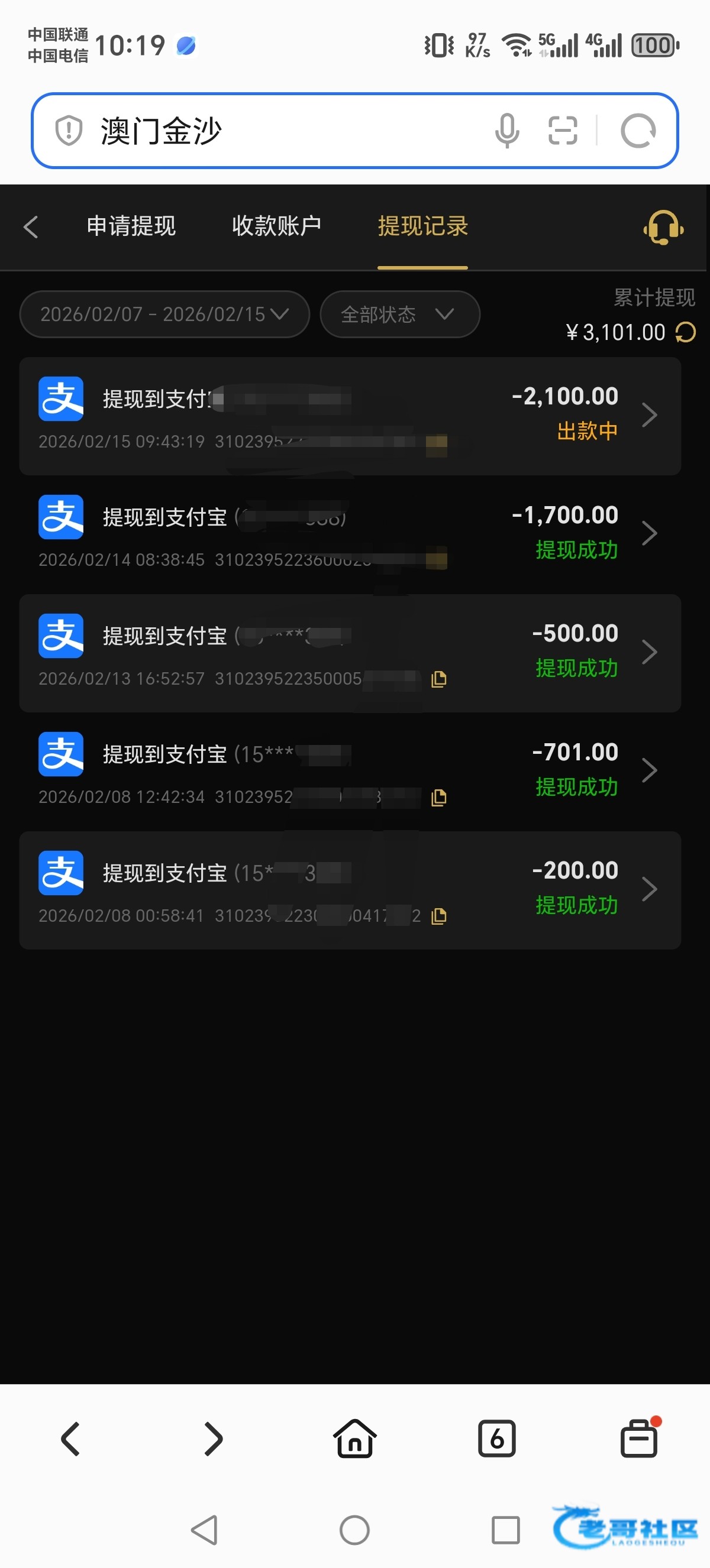Select the 提现记录 tab
The image size is (710, 1568).
pos(422,226)
